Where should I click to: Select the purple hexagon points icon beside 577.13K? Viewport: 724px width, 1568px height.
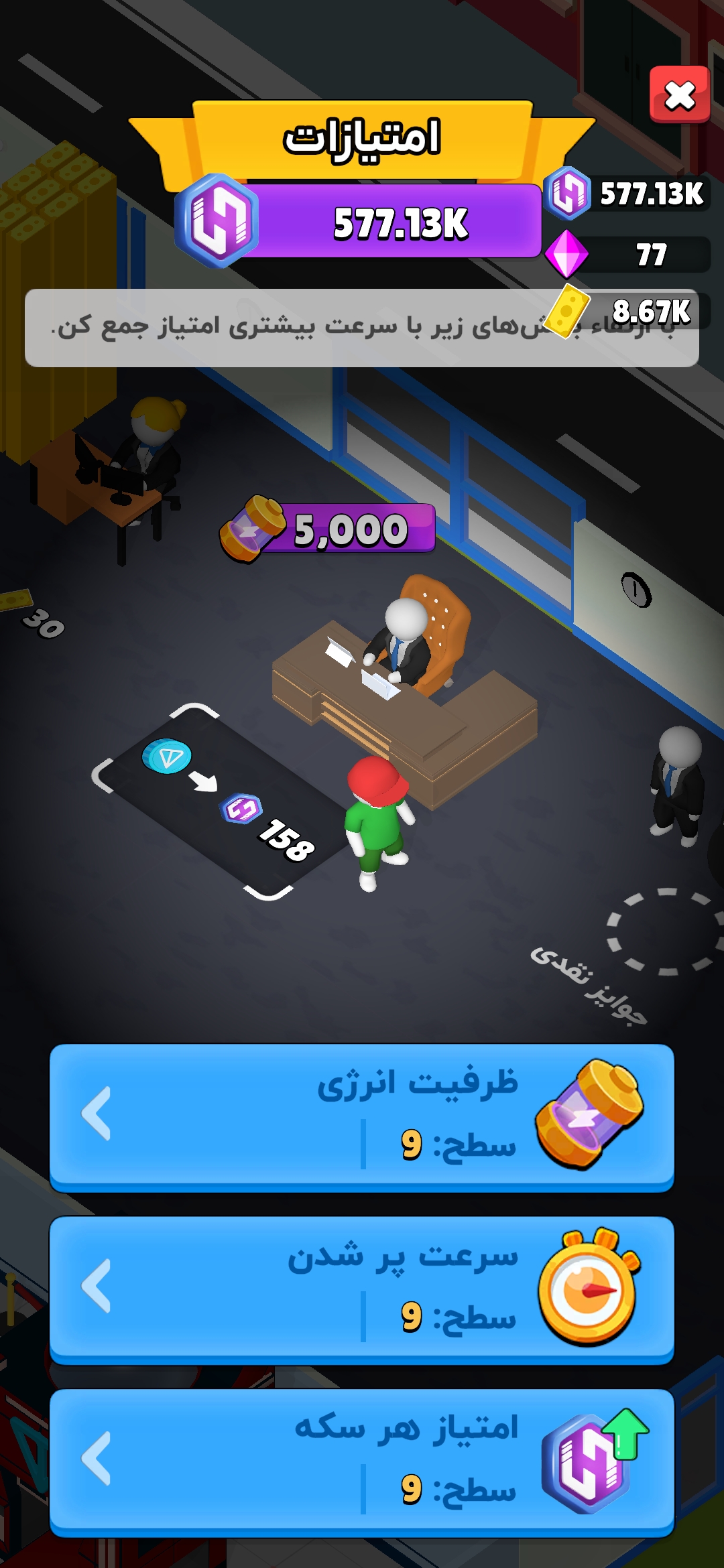pos(566,193)
